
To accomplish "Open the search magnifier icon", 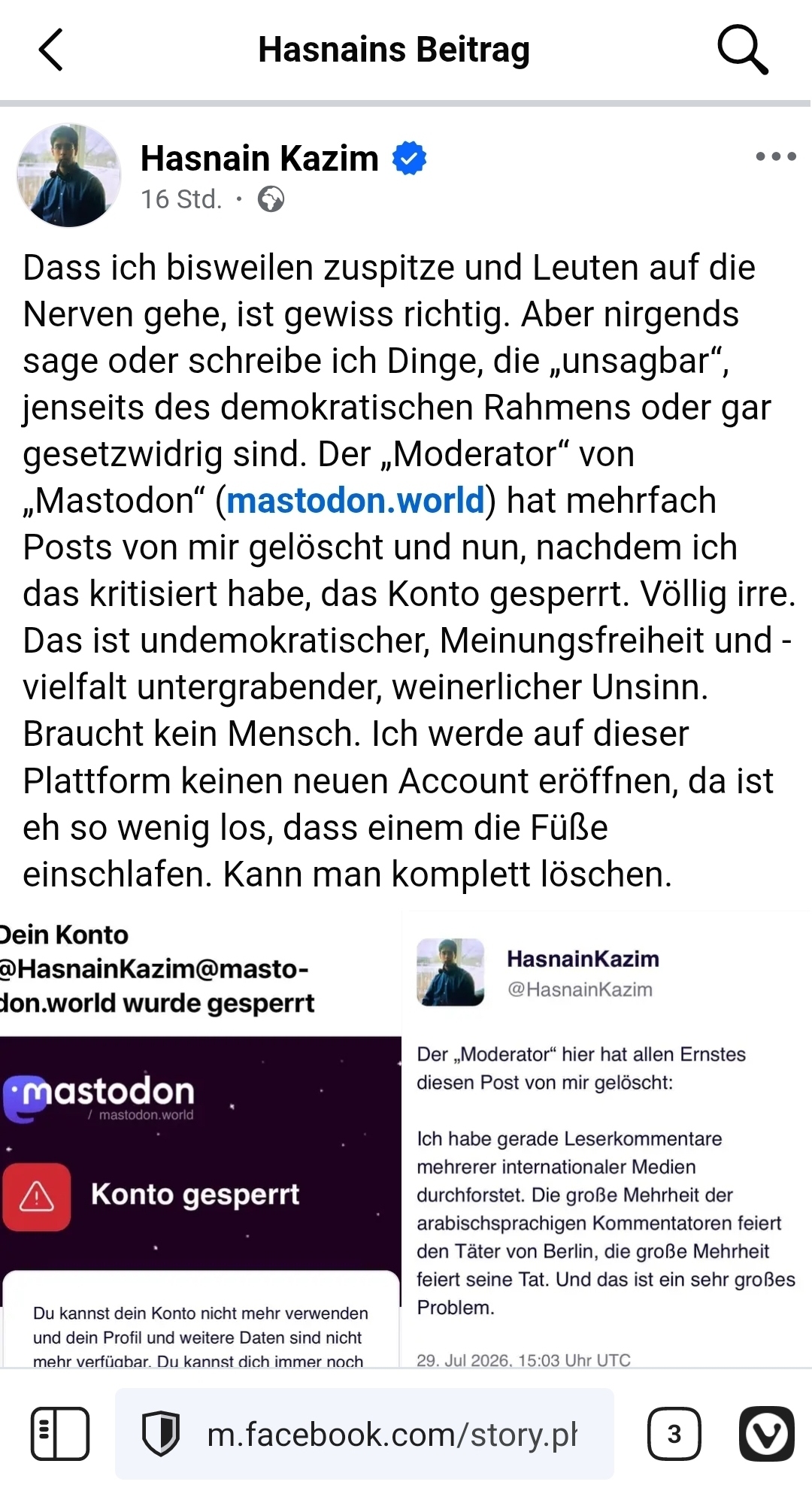I will (743, 50).
